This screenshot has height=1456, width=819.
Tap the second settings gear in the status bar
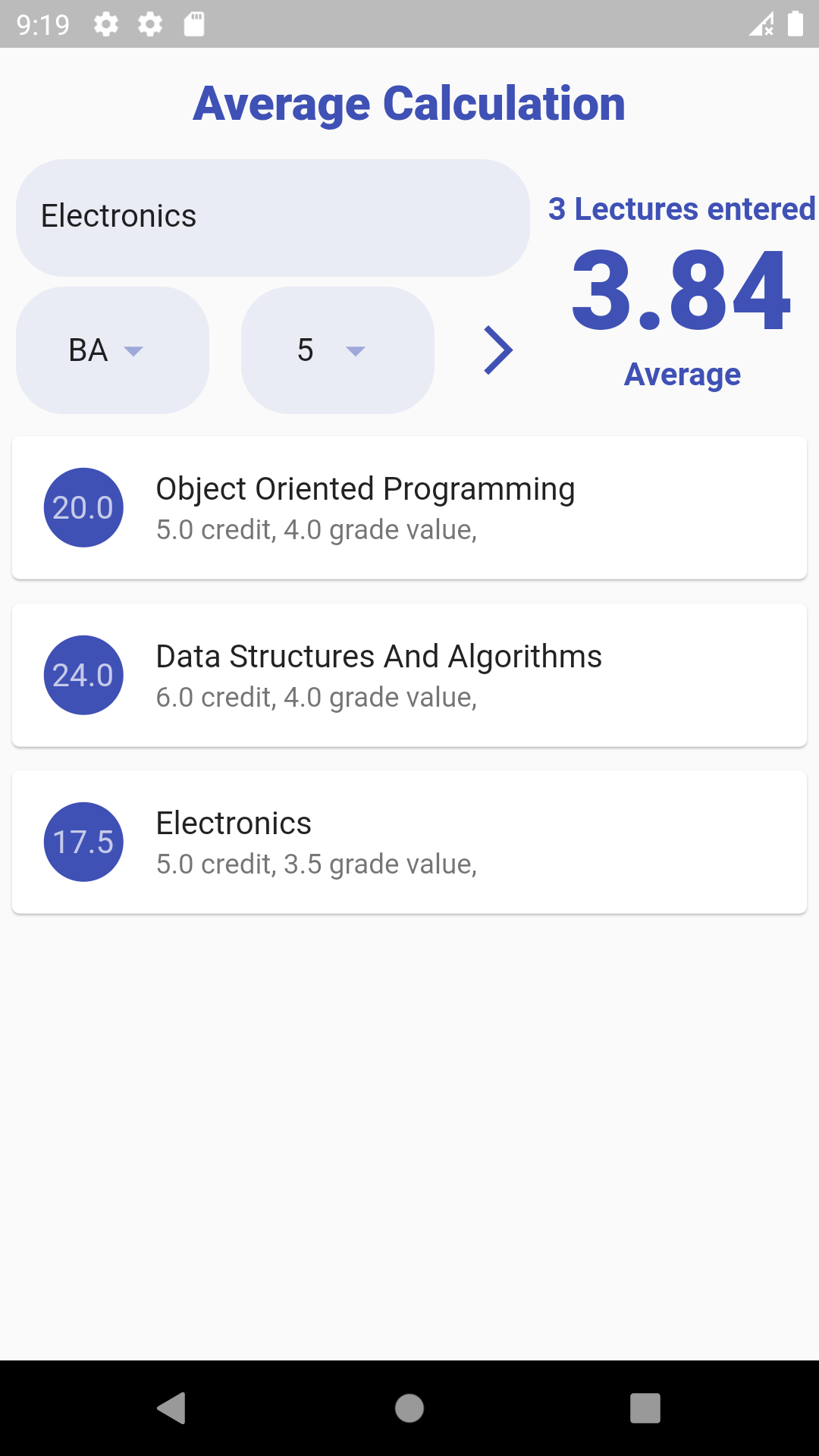pyautogui.click(x=150, y=25)
